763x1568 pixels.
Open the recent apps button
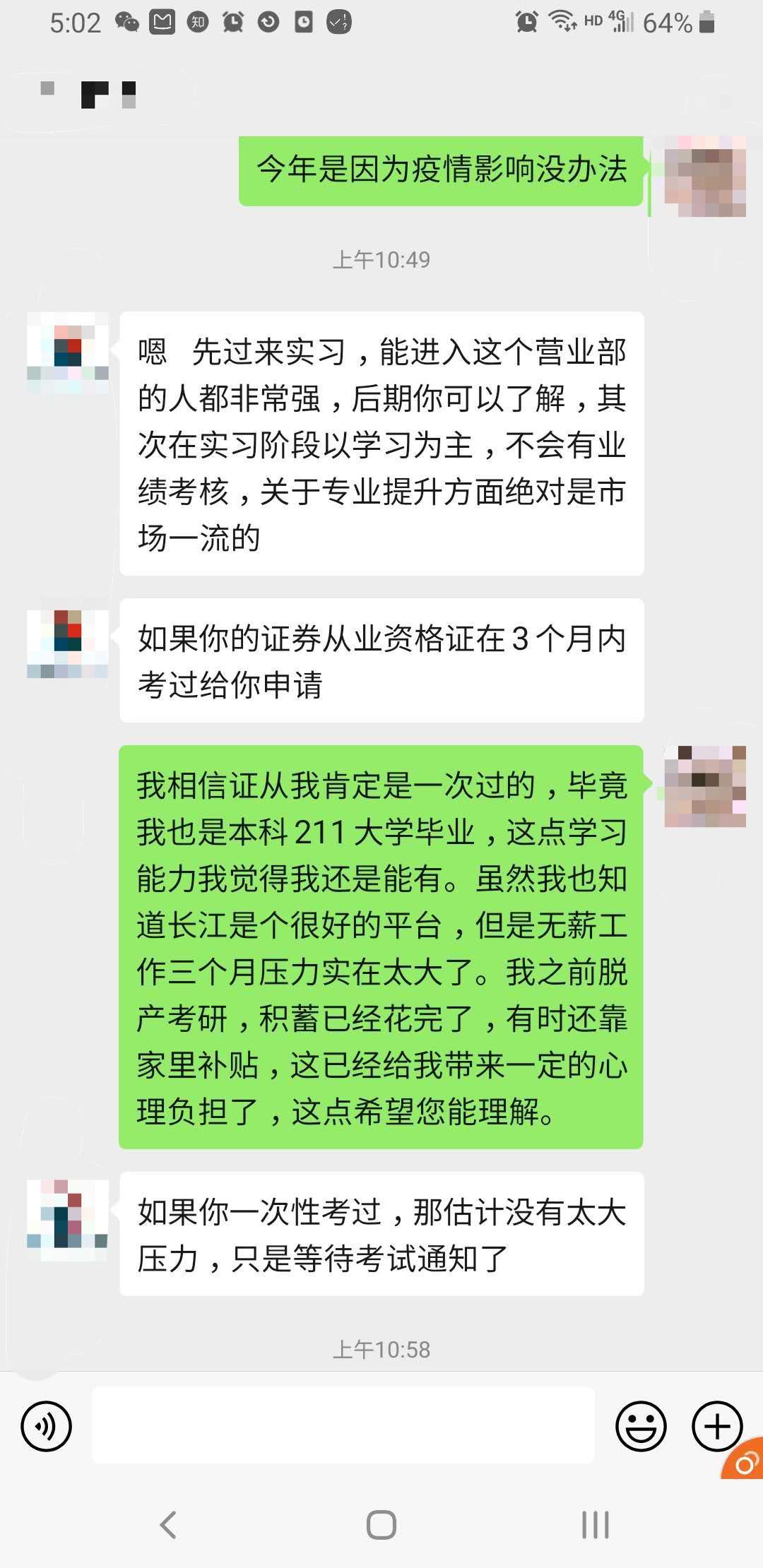coord(595,1524)
